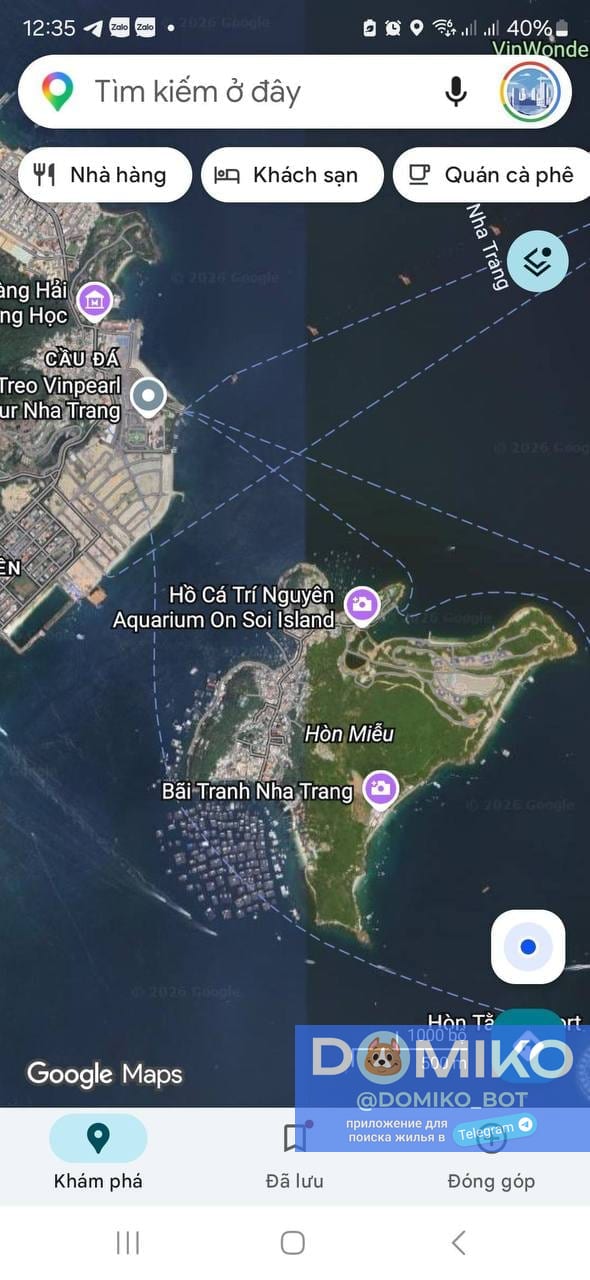Start voice search with the microphone icon

[x=455, y=92]
